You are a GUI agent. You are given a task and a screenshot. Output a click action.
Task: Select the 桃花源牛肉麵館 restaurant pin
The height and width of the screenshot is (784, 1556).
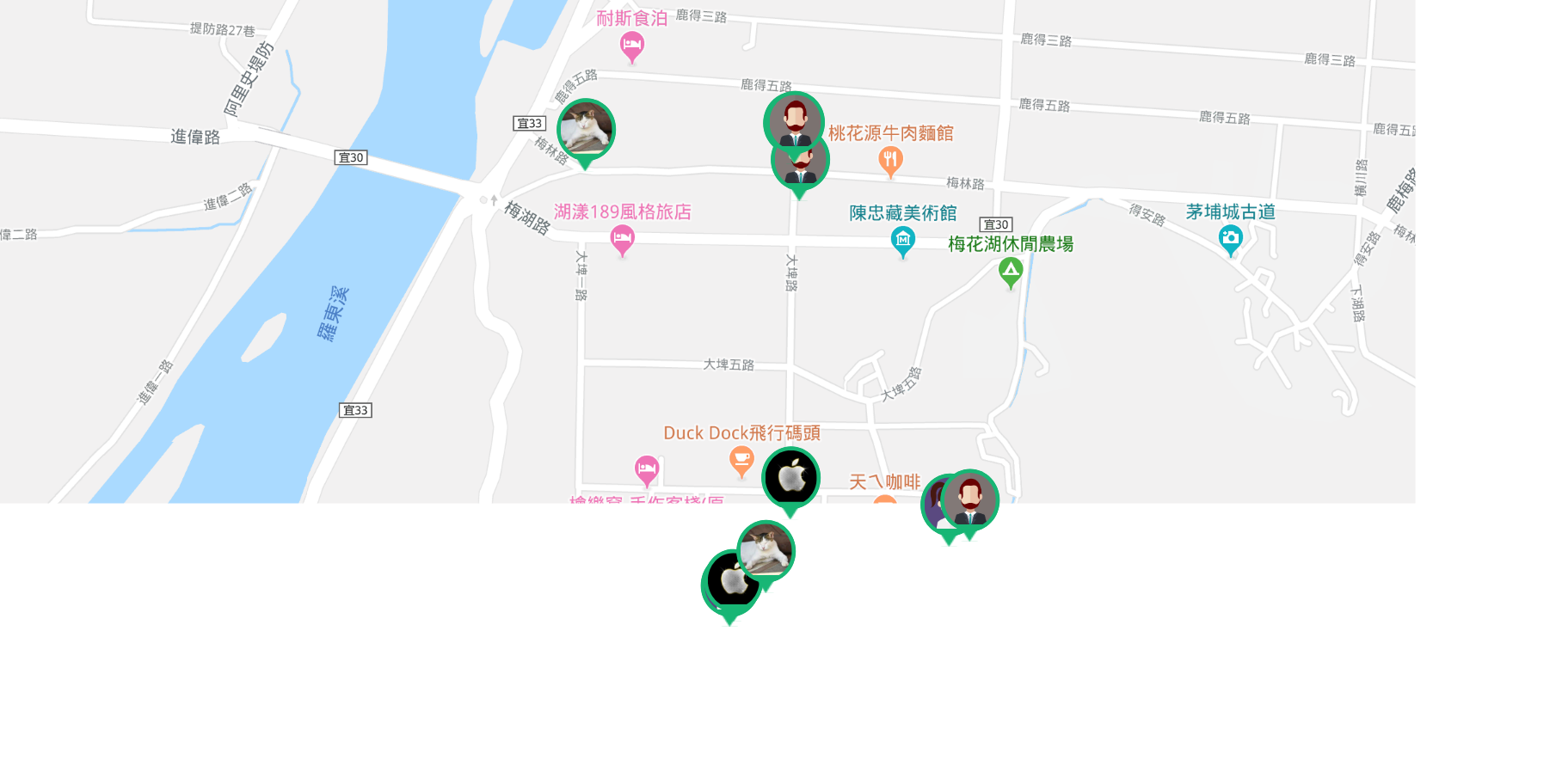point(890,159)
